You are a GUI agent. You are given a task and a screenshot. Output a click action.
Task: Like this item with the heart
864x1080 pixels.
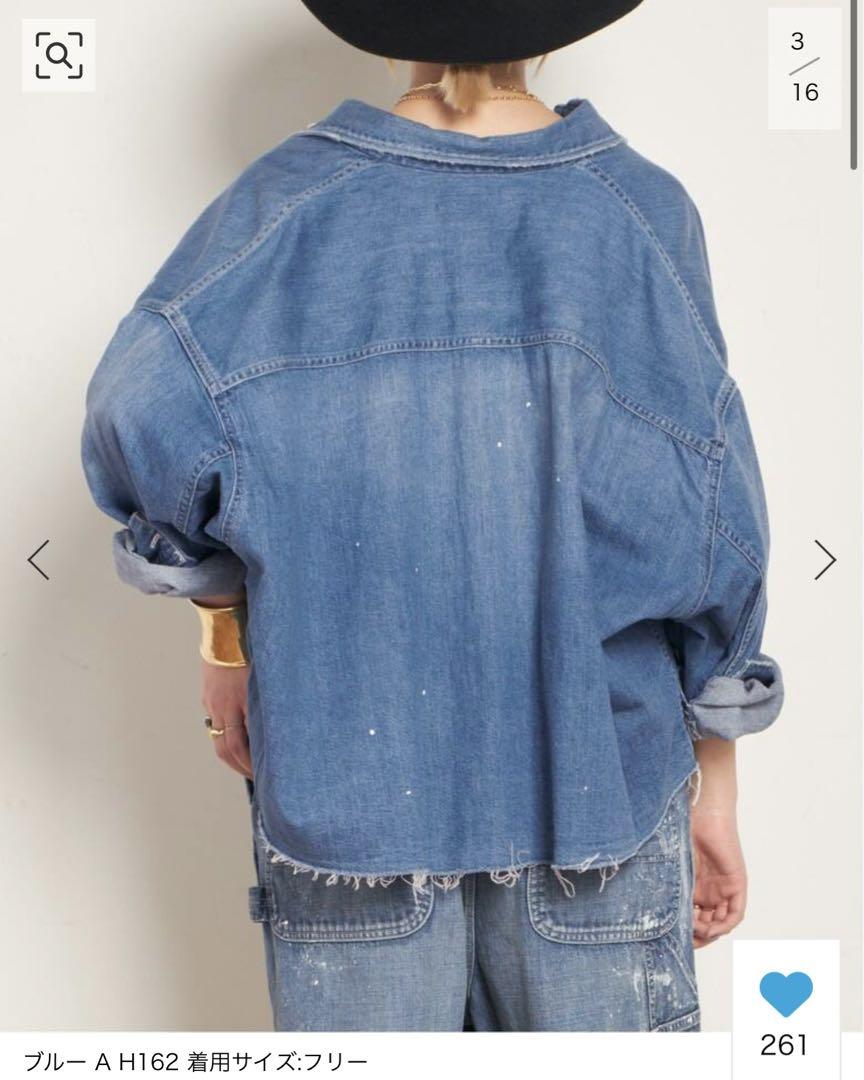point(785,995)
